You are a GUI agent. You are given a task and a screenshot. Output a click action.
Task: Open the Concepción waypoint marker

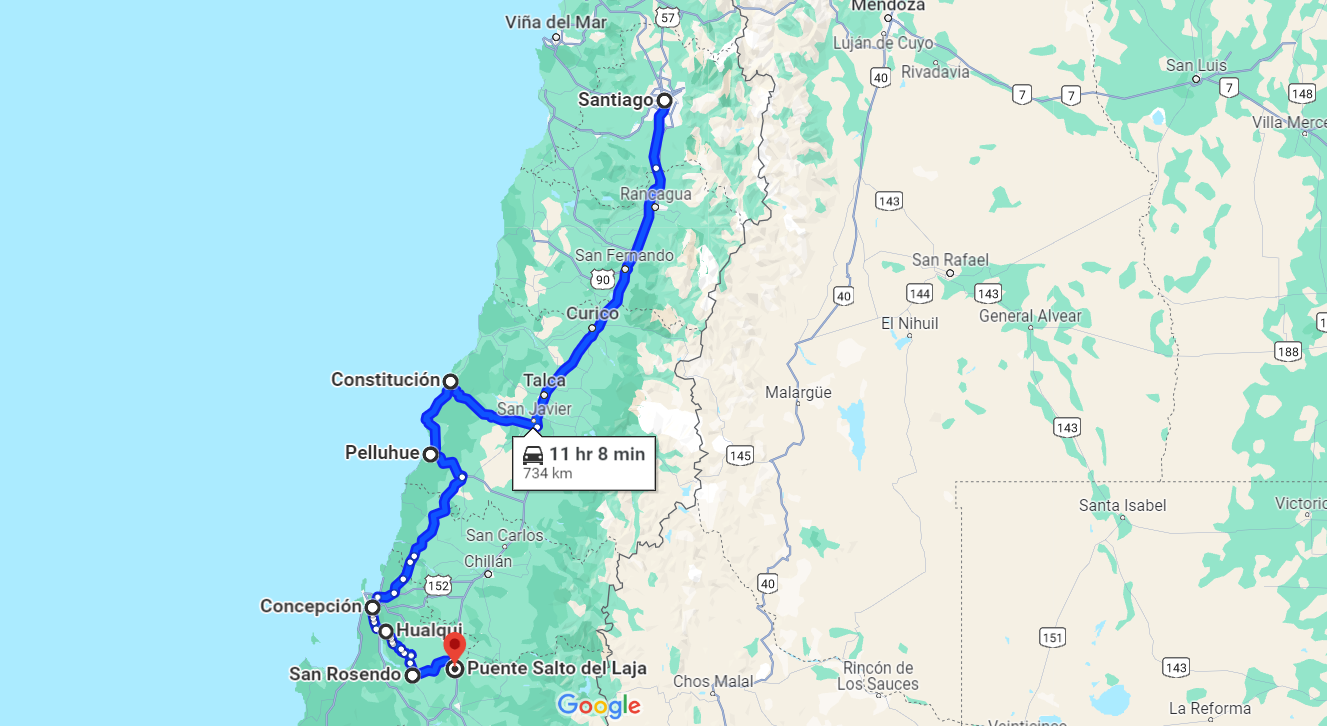(x=372, y=607)
